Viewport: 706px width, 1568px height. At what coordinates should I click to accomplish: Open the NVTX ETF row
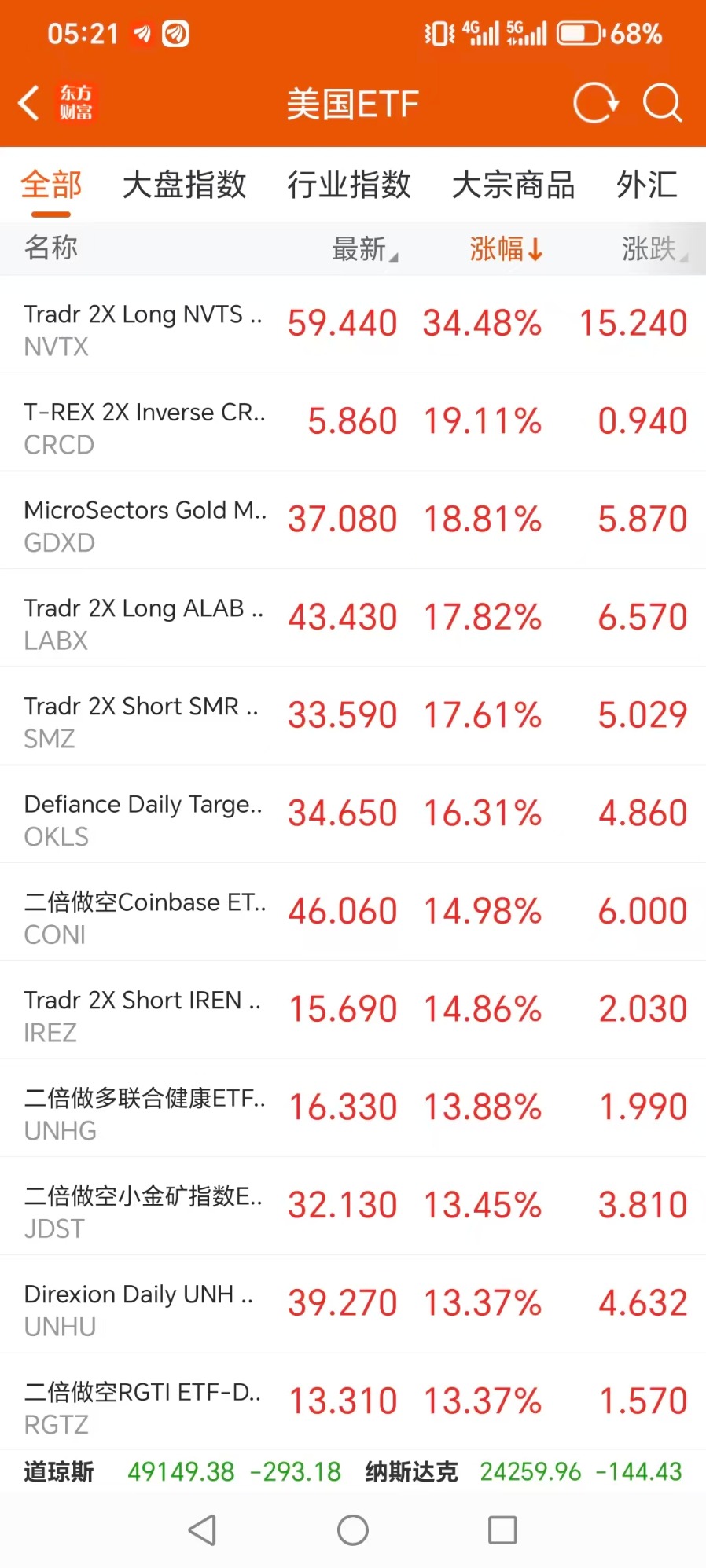click(x=353, y=325)
